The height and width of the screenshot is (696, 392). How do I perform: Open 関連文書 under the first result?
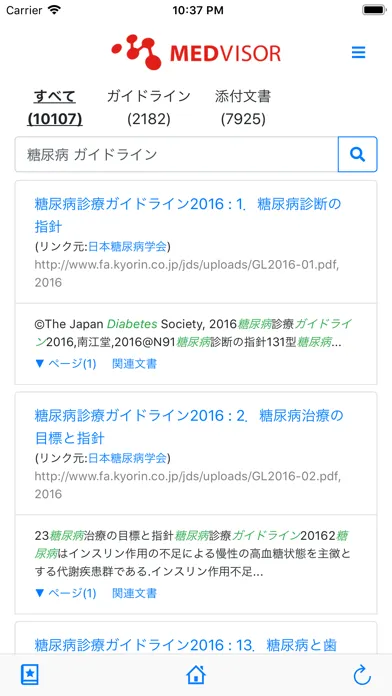pyautogui.click(x=134, y=364)
